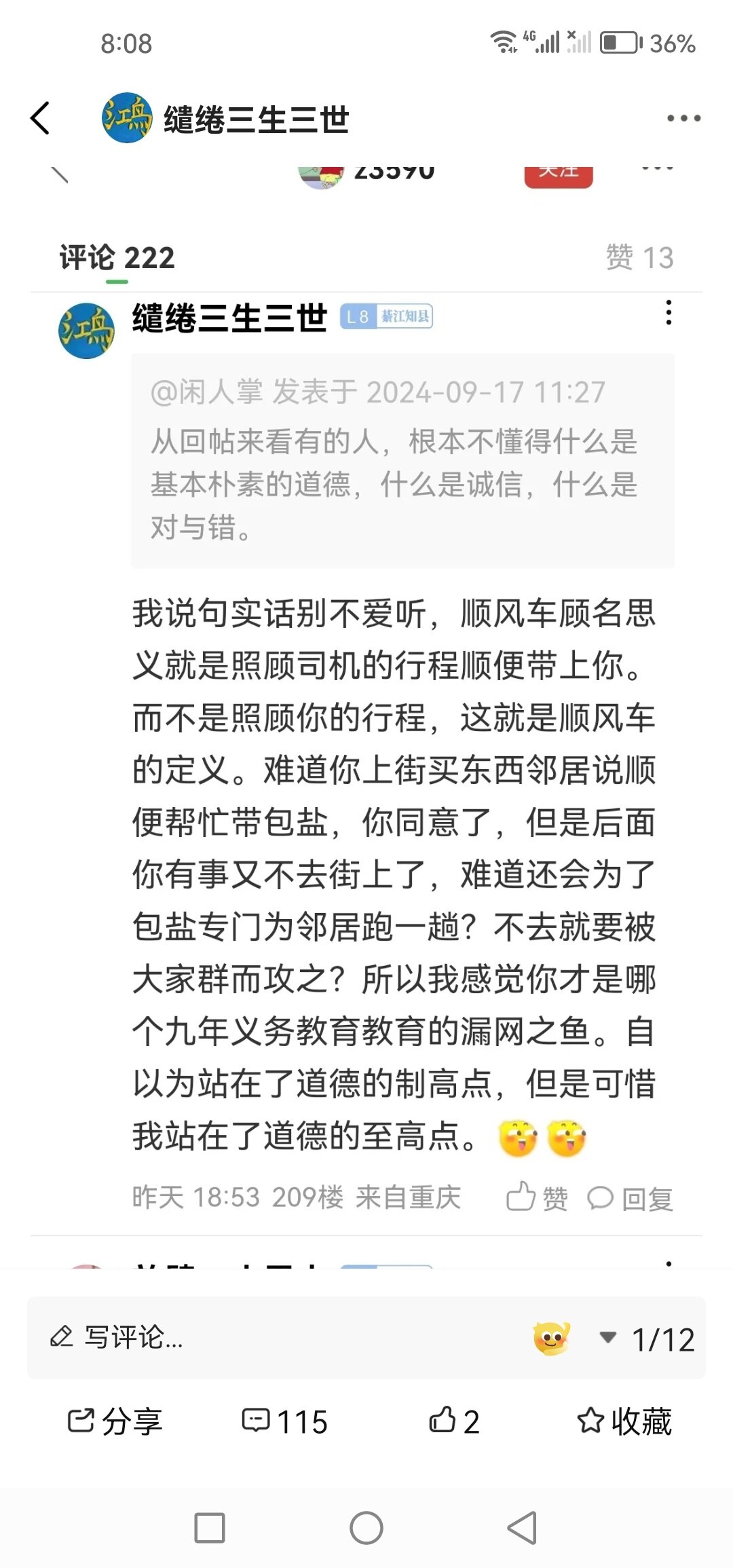Viewport: 733px width, 1568px height.
Task: Switch to the 评论 222 tab
Action: point(117,258)
